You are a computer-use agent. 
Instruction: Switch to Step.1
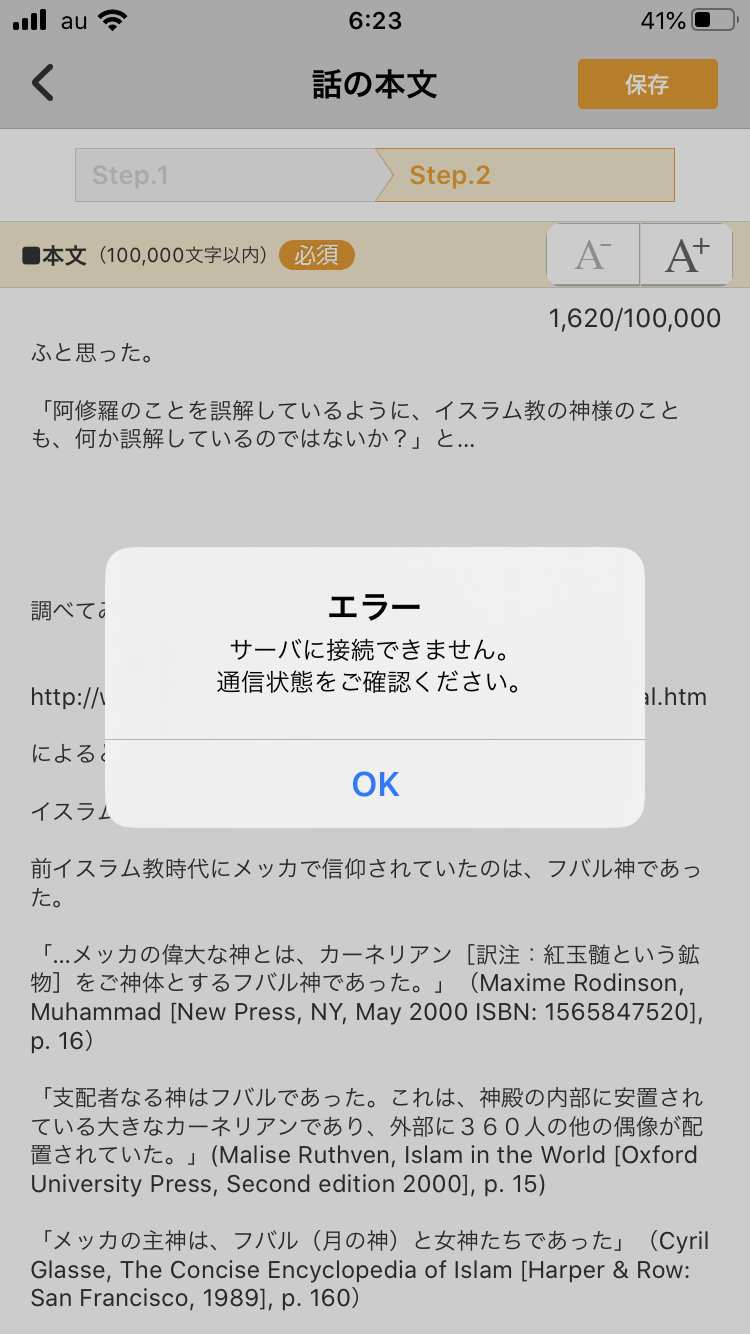pos(224,176)
